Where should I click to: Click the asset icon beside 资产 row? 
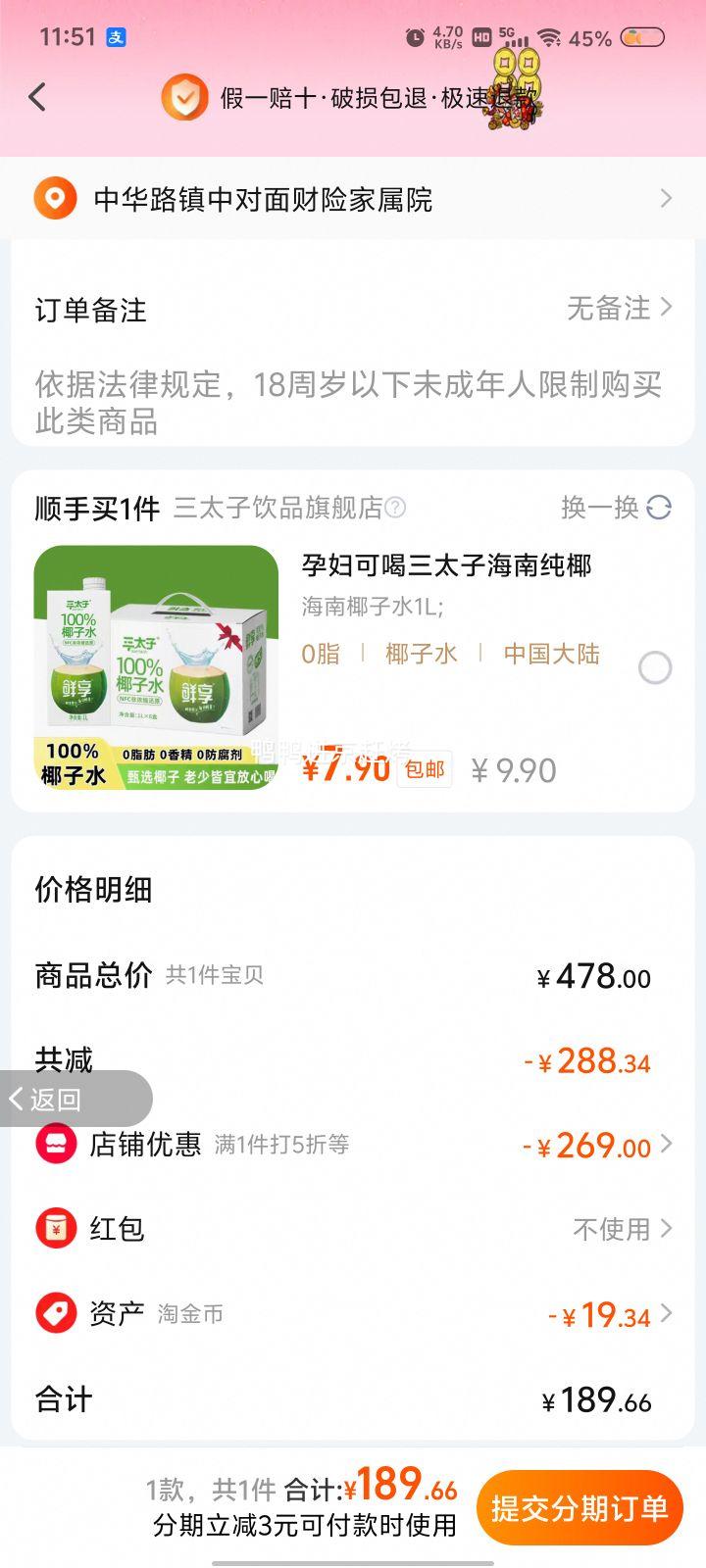(54, 1313)
